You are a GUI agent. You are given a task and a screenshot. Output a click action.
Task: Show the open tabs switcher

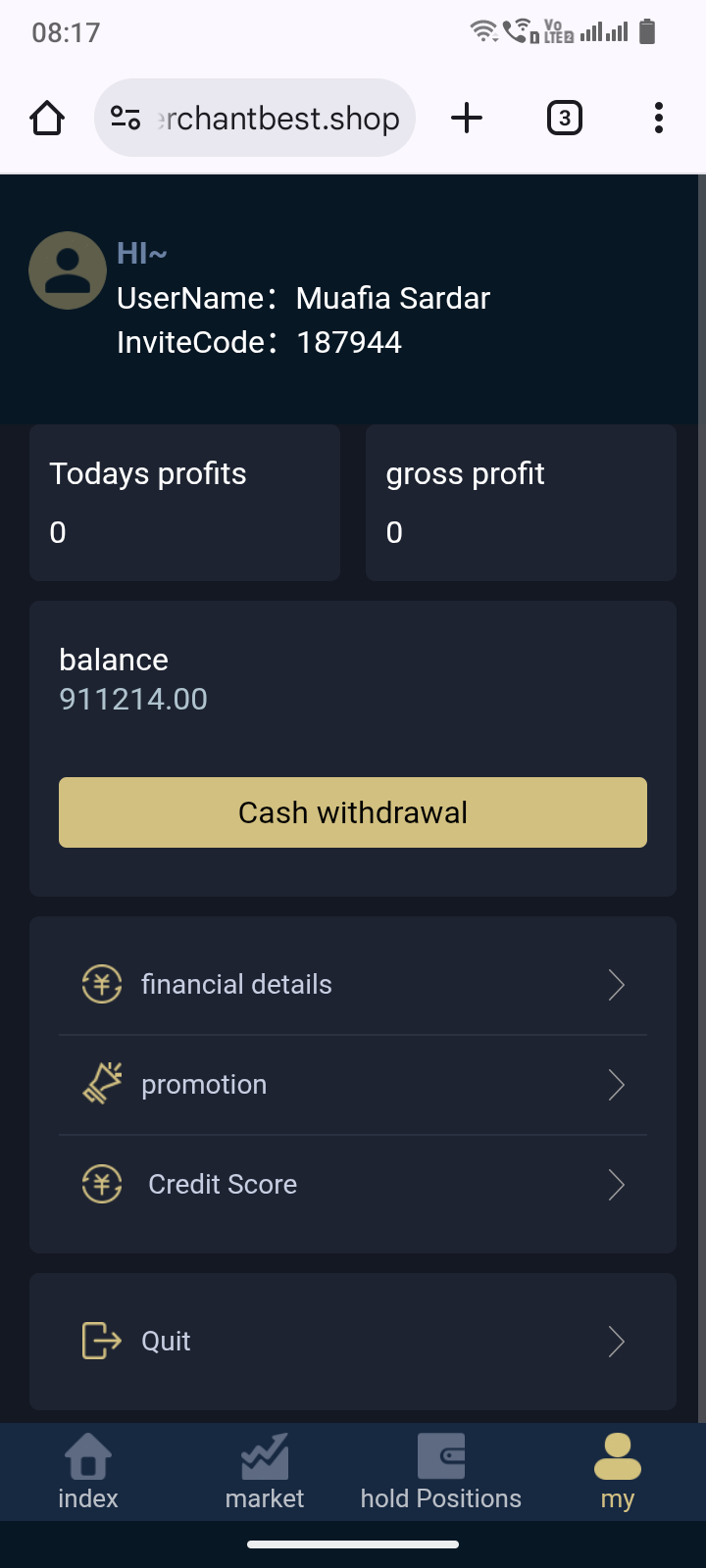coord(564,119)
